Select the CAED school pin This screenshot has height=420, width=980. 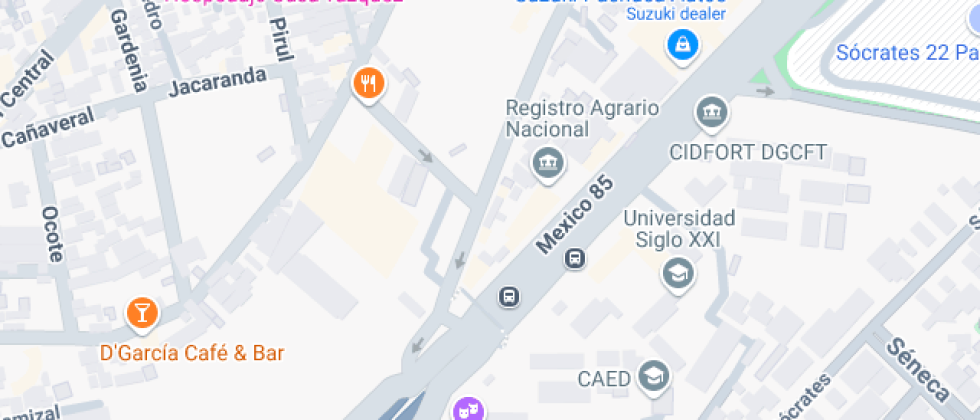coord(655,376)
